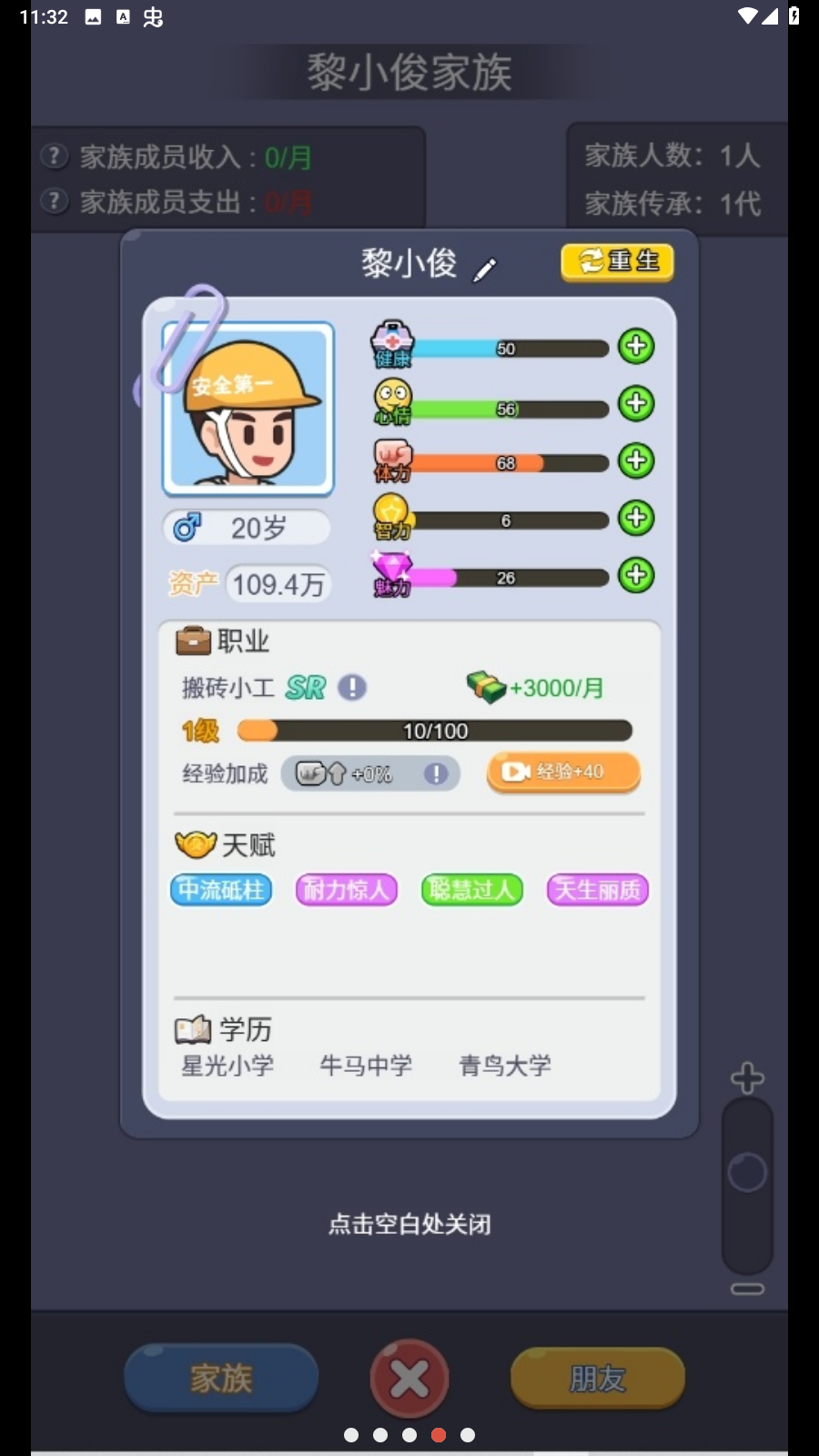
Task: Open the 天生丽质 talent chip
Action: [597, 890]
